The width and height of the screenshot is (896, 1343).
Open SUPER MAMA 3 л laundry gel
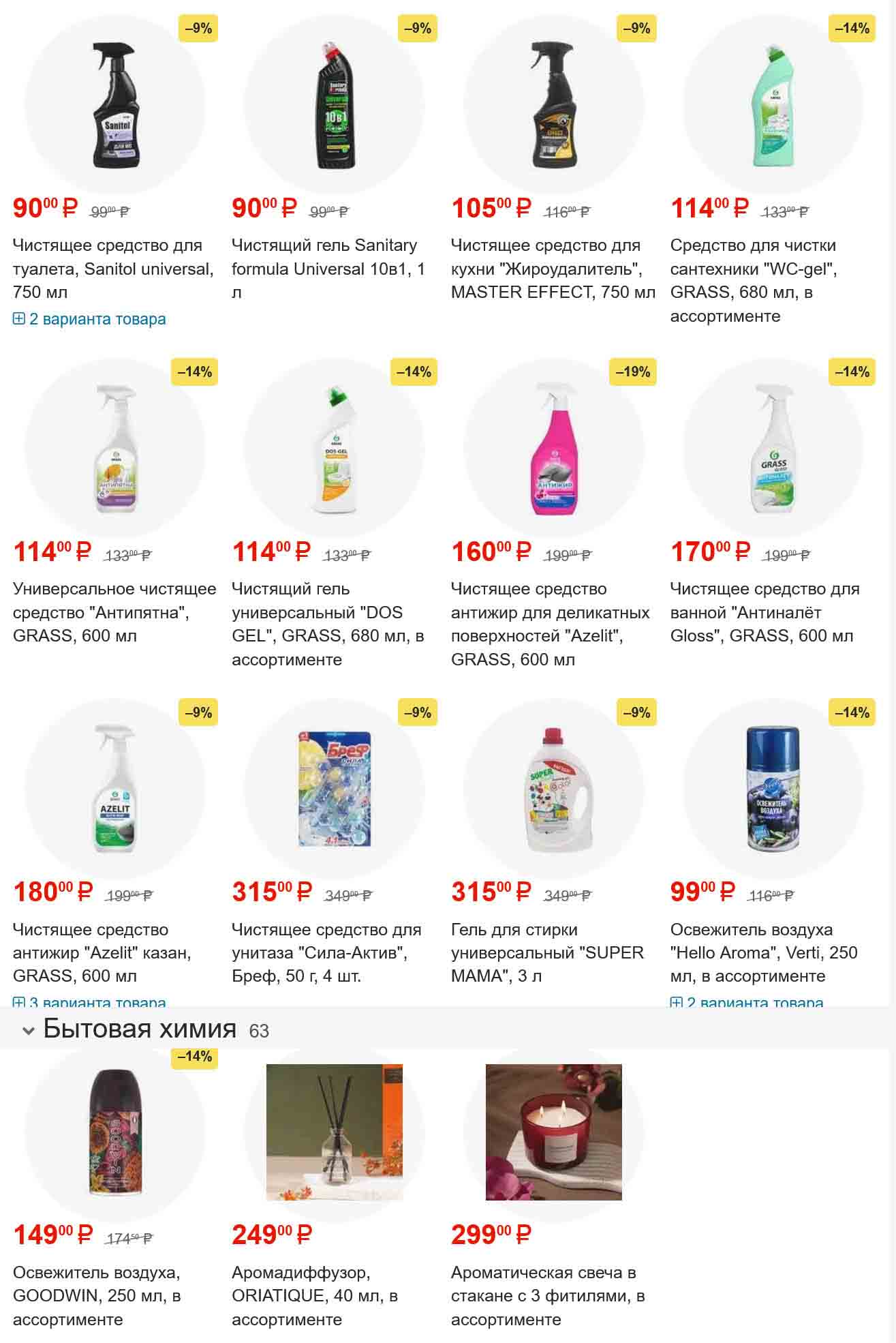tap(546, 952)
